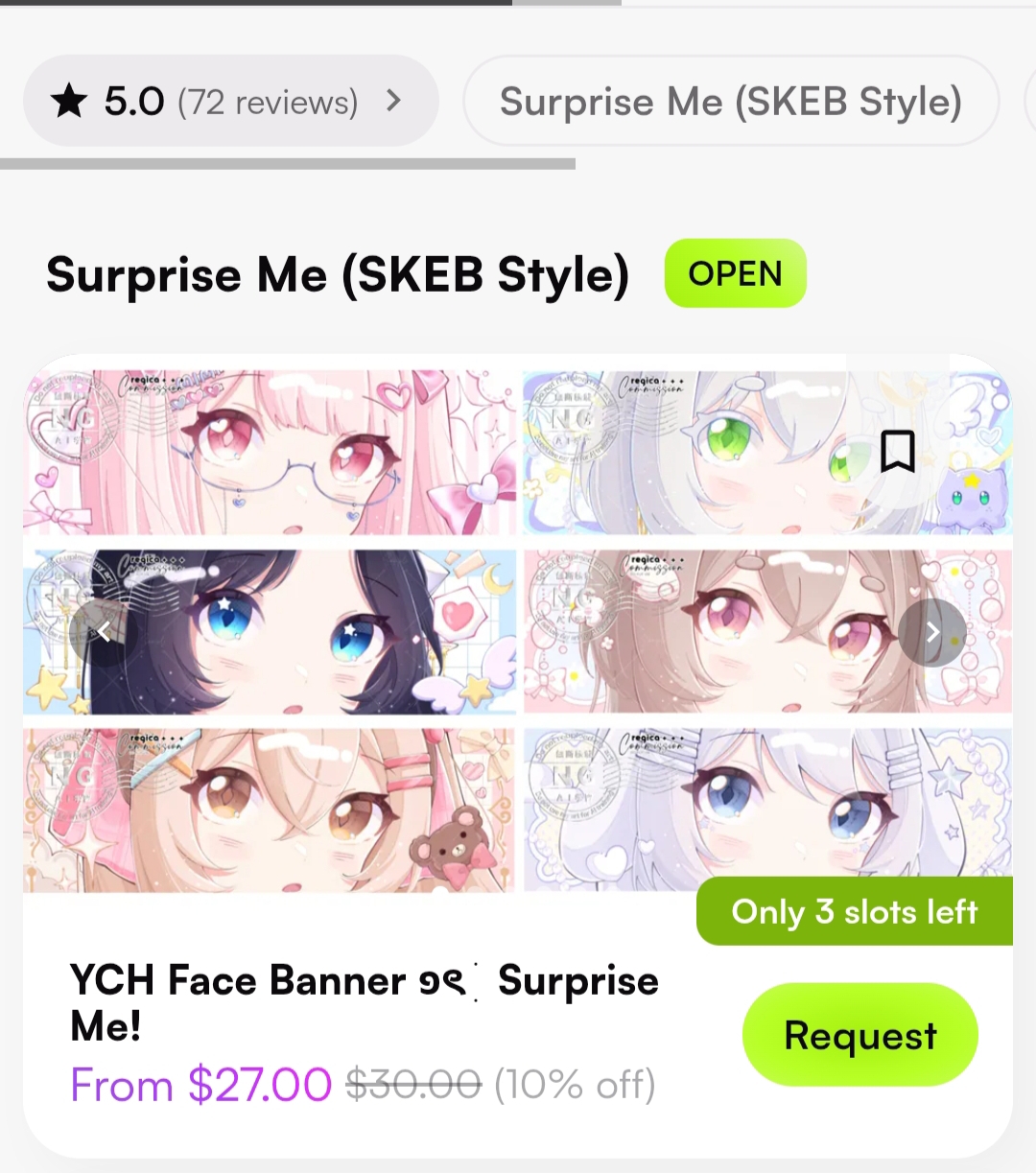The height and width of the screenshot is (1173, 1036).
Task: Select the Surprise Me (SKEB Style) chip
Action: point(730,102)
